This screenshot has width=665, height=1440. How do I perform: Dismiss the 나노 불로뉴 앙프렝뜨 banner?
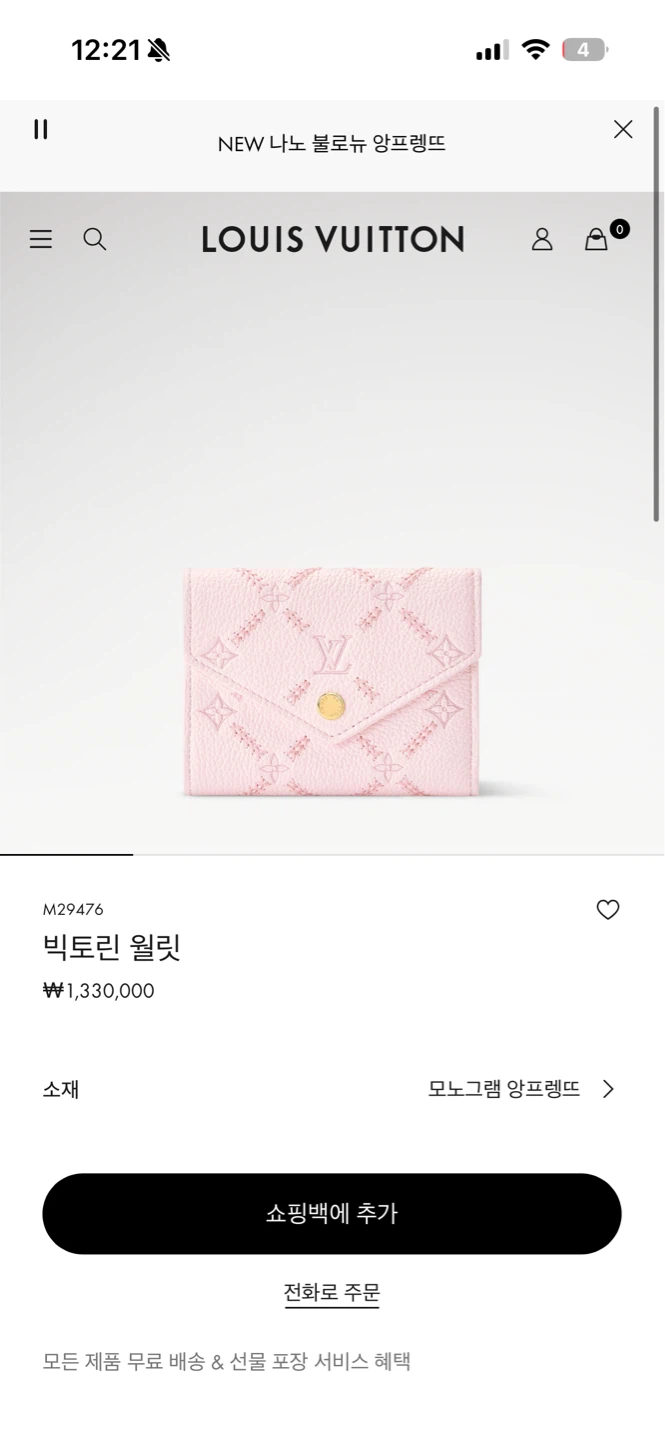[623, 129]
